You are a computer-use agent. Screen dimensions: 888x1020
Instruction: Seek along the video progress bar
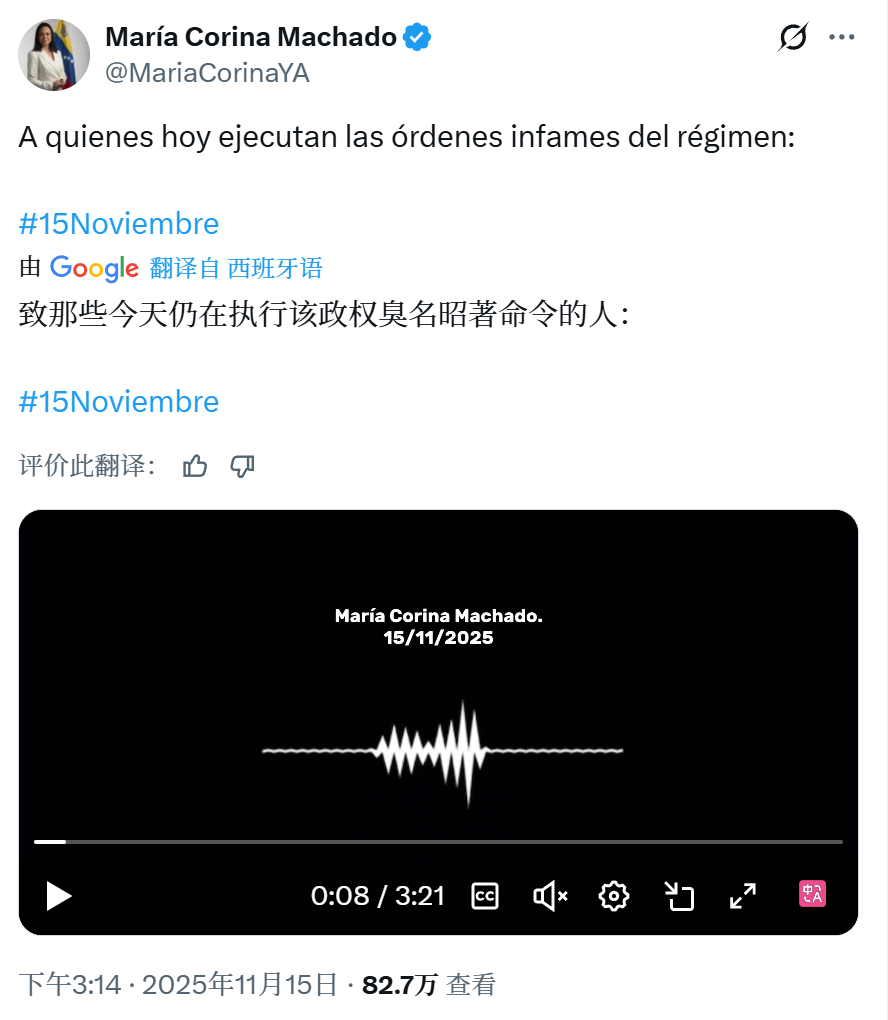(x=438, y=842)
